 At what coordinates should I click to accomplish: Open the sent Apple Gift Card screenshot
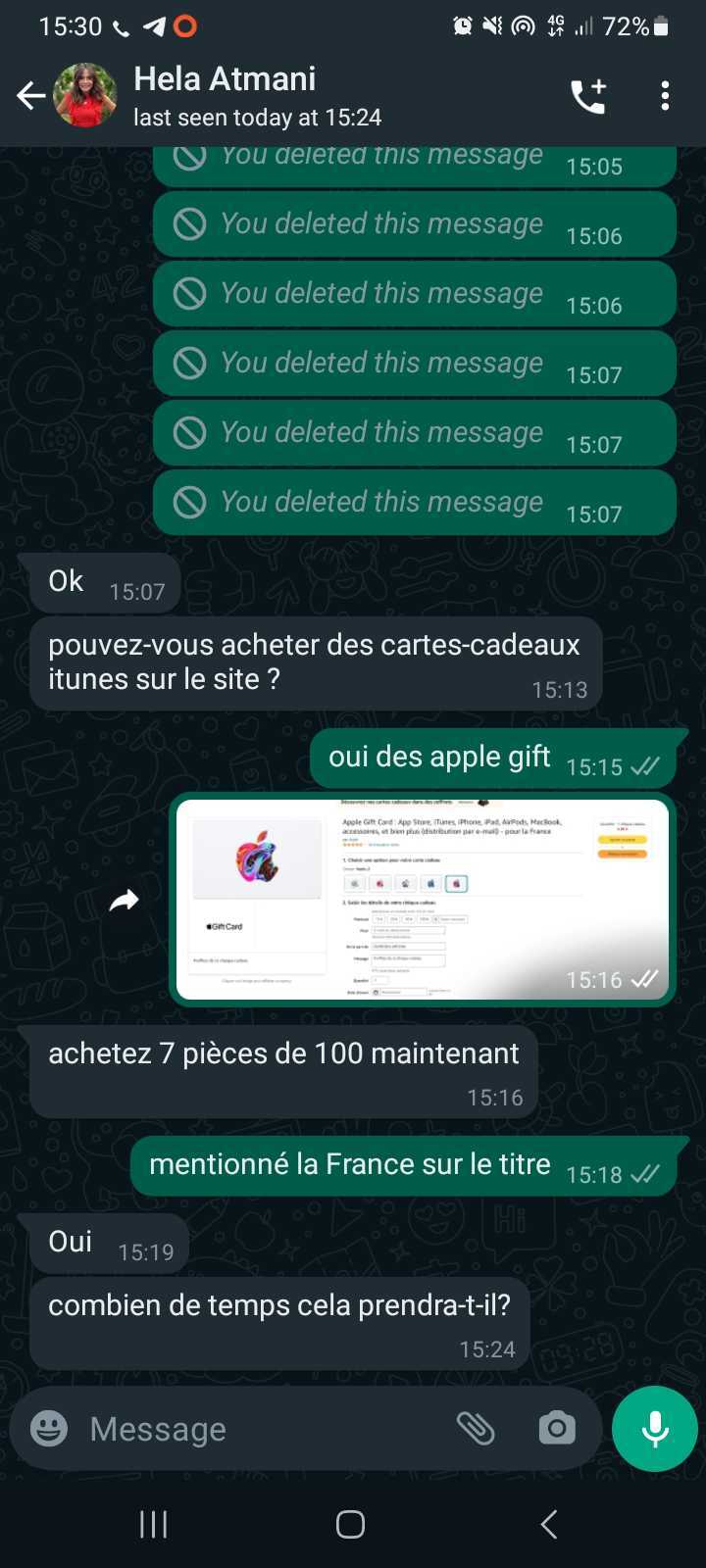point(422,899)
